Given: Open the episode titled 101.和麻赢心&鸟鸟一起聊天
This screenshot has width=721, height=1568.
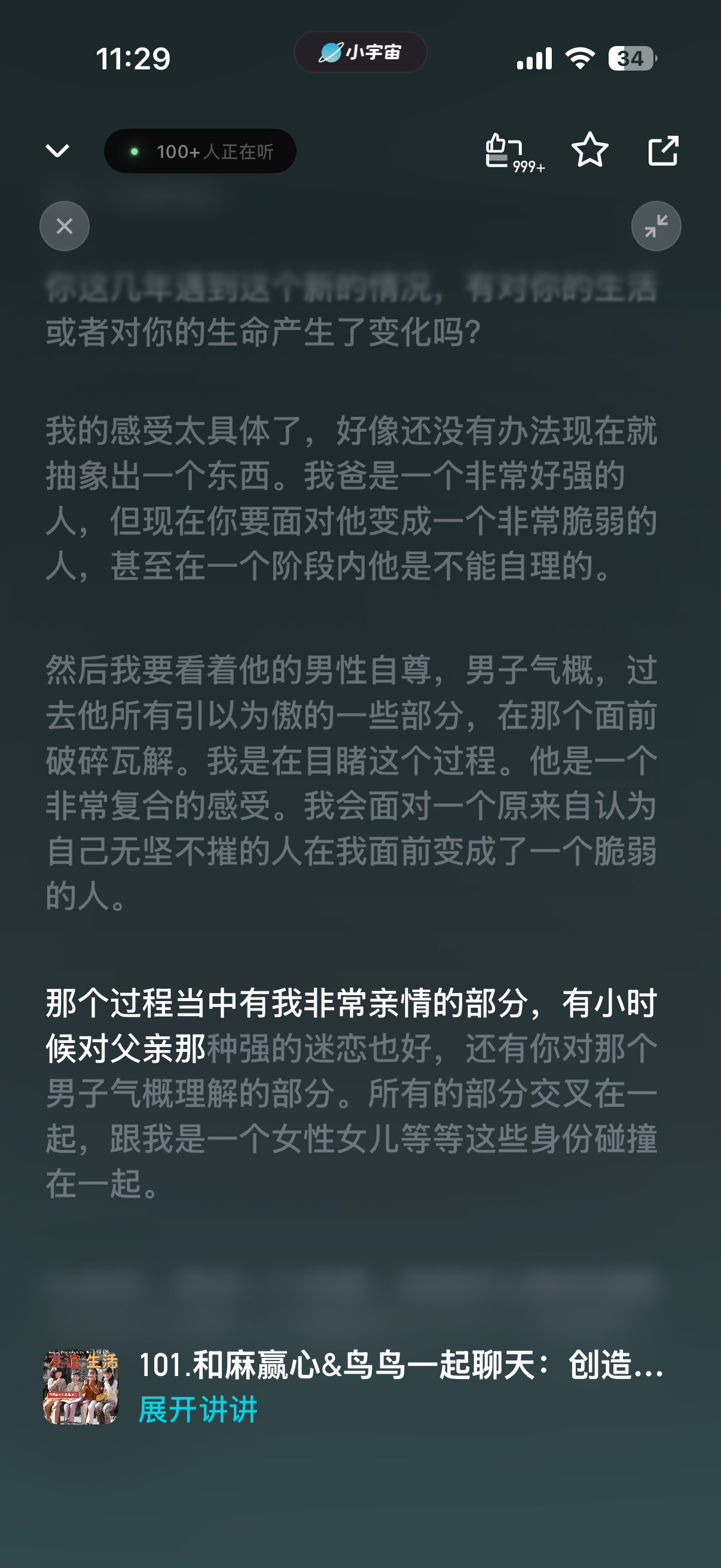Looking at the screenshot, I should pos(402,1365).
